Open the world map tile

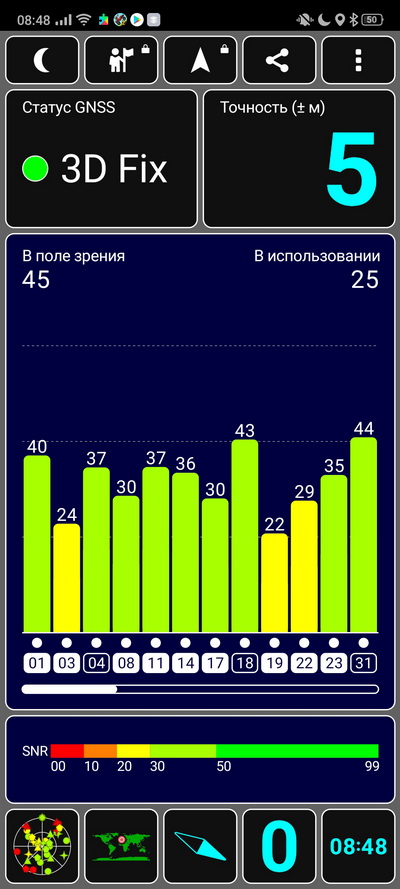(121, 846)
